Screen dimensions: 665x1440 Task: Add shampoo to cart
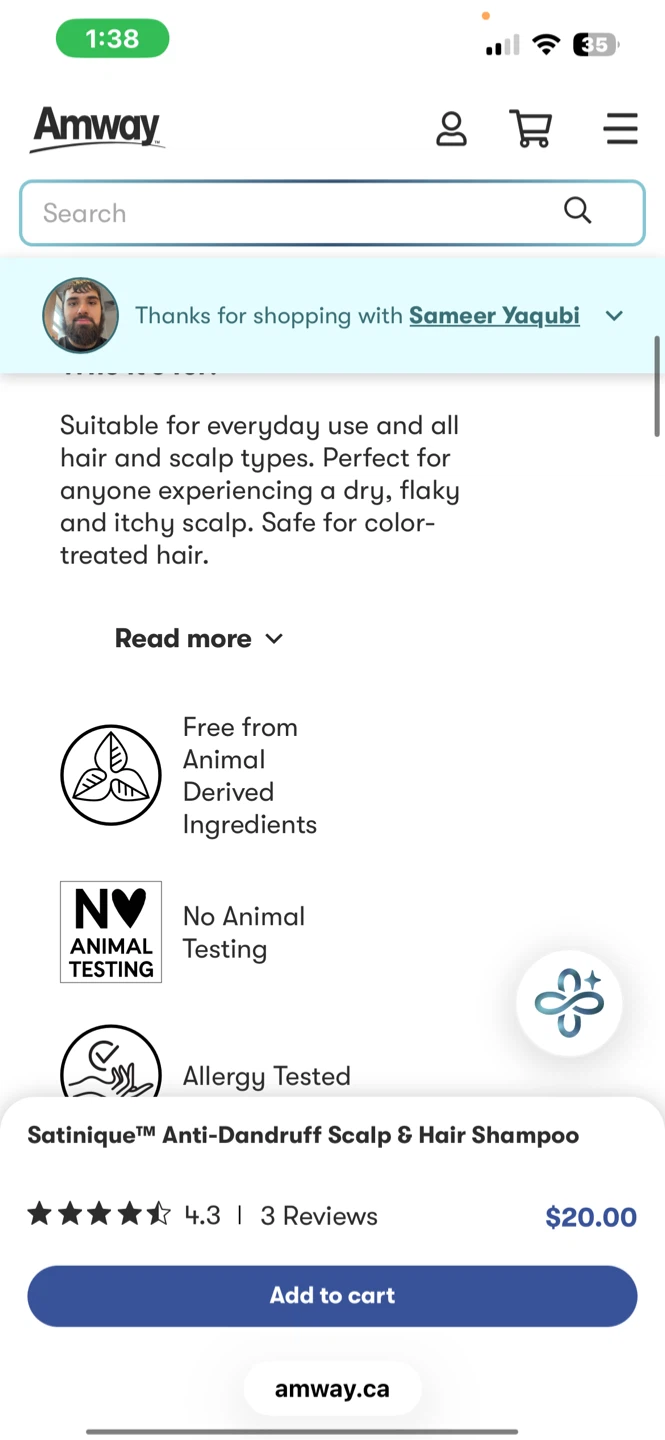click(x=332, y=1296)
